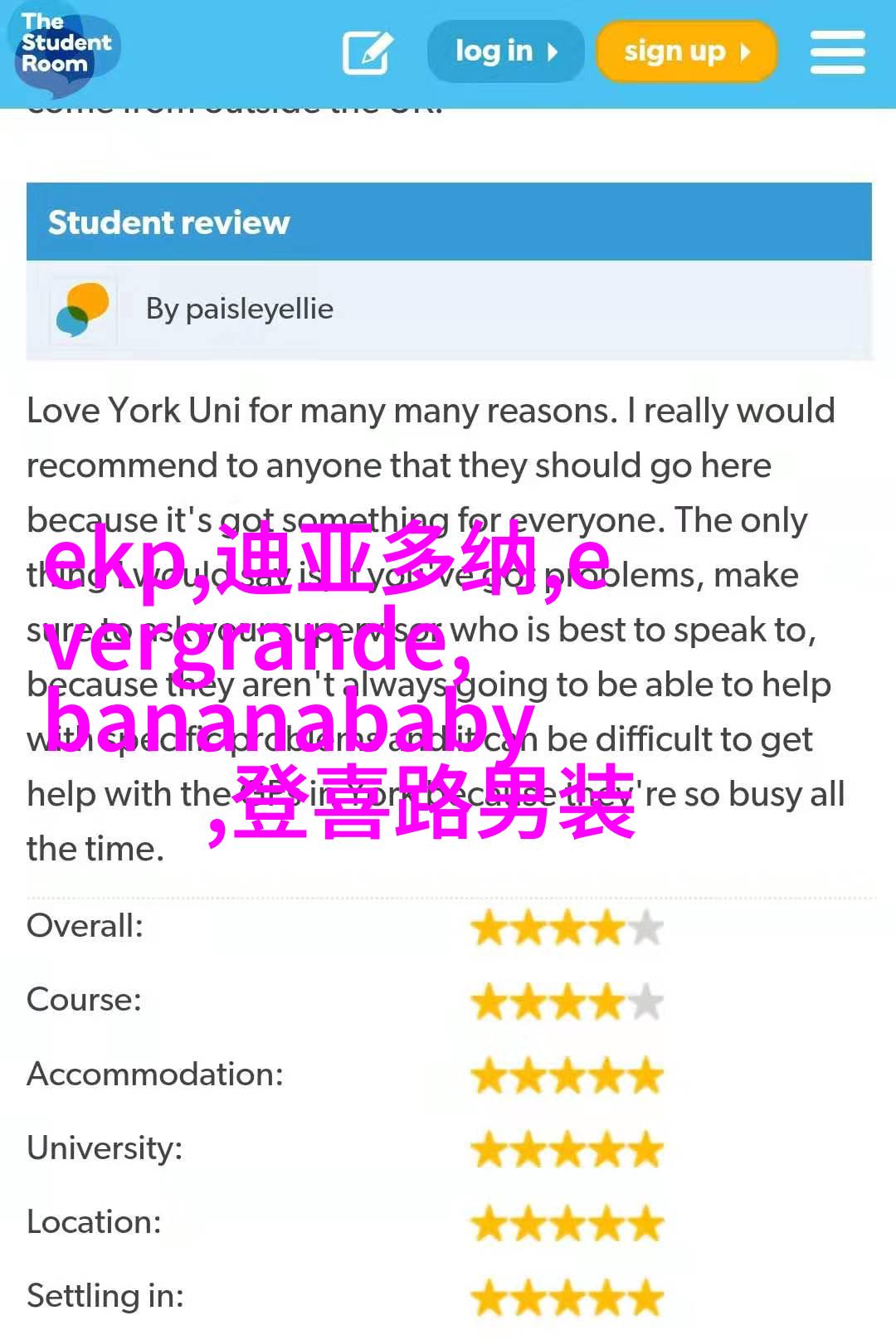Open the compose post icon
896x1340 pixels.
pyautogui.click(x=367, y=53)
